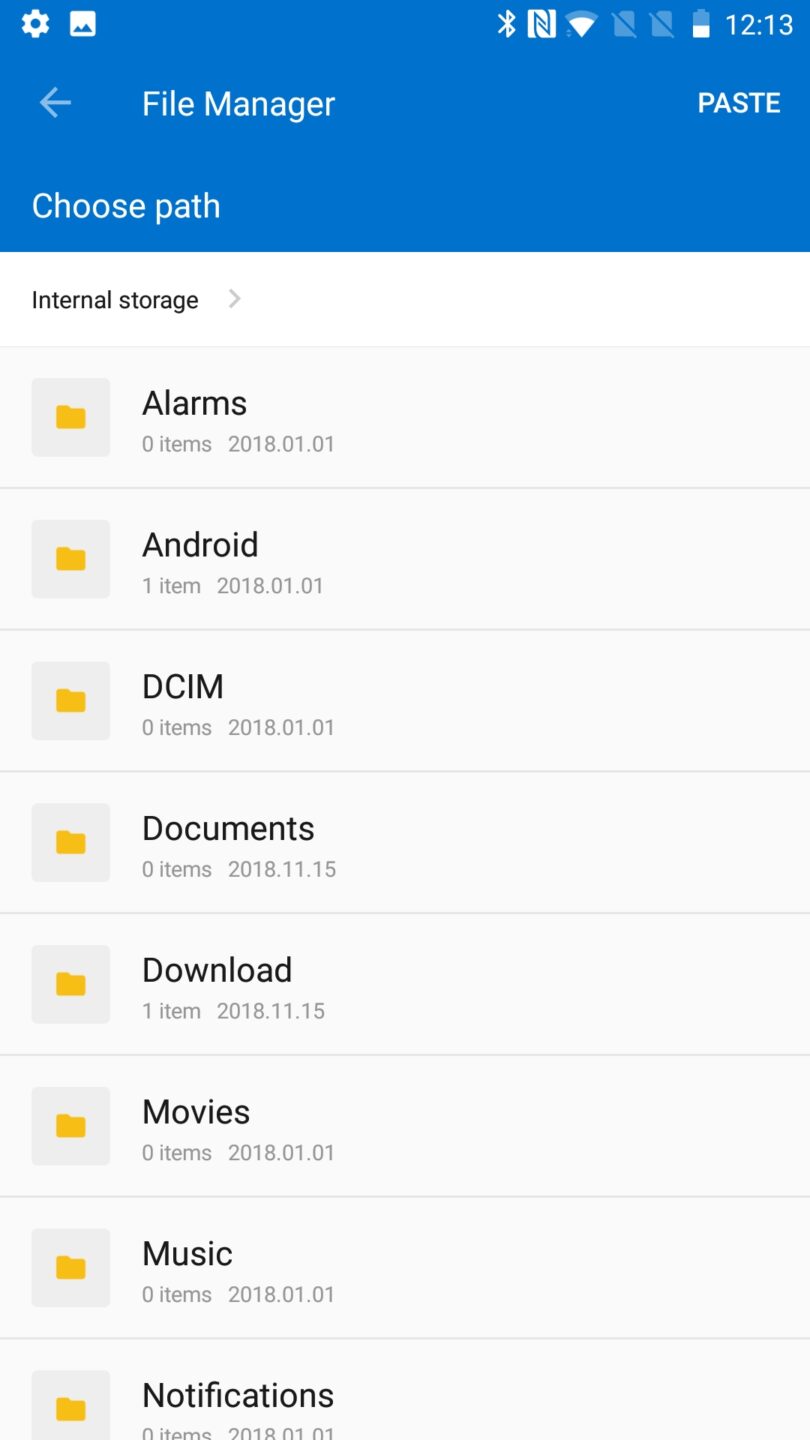Tap the Bluetooth status icon

click(506, 23)
